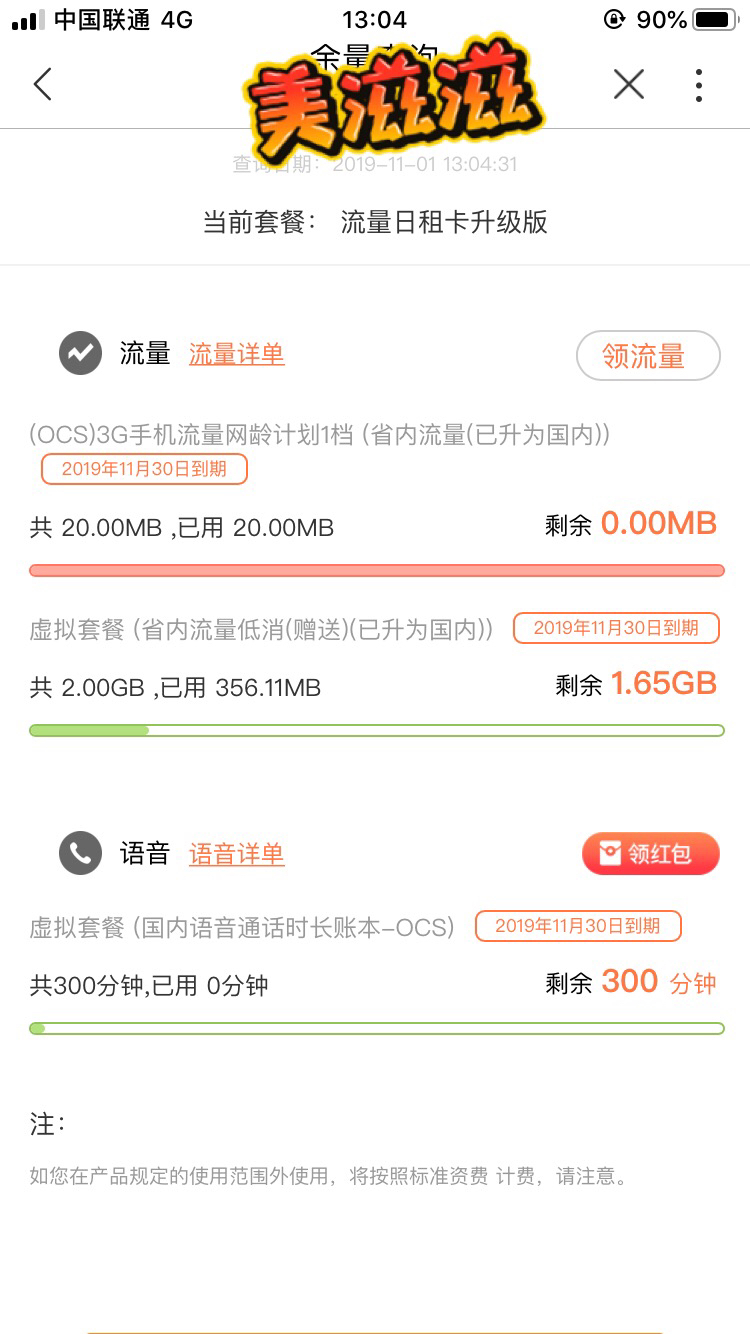Close the page with the X icon

pos(629,85)
